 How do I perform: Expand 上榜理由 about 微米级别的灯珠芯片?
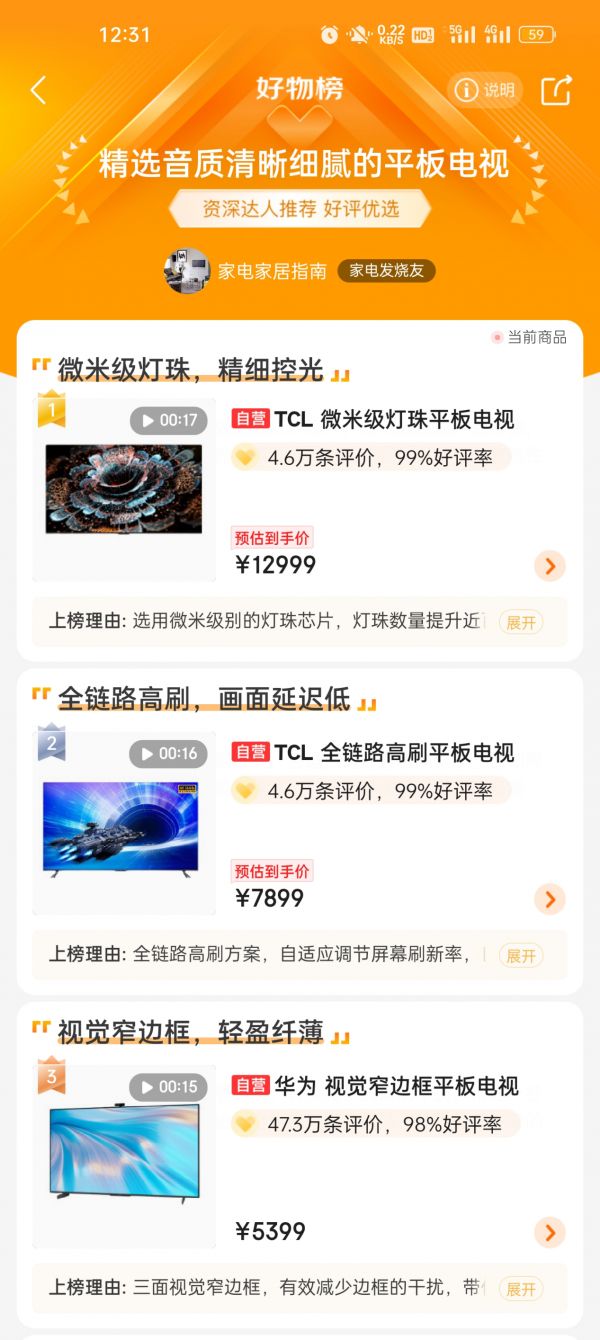coord(521,622)
